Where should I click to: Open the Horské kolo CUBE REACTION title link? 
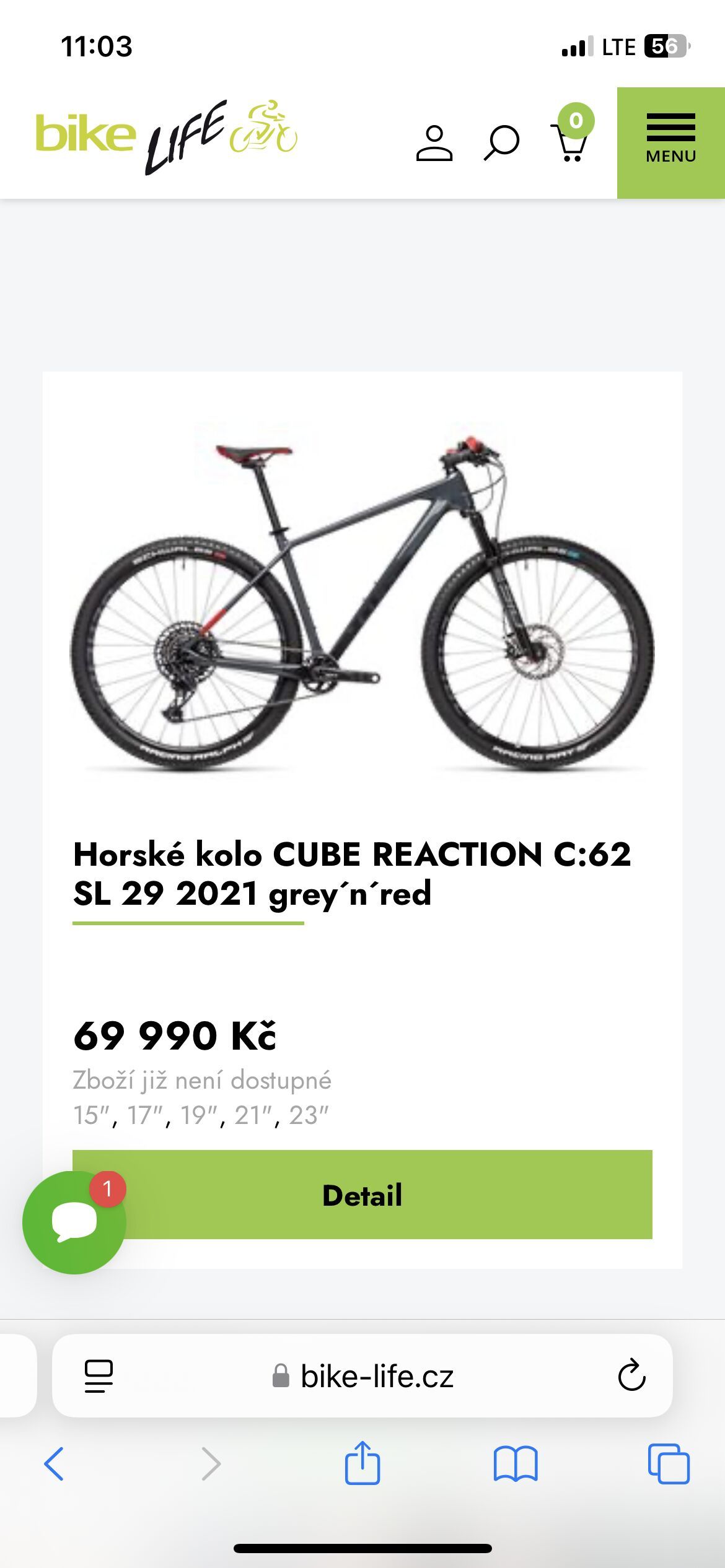pos(352,874)
